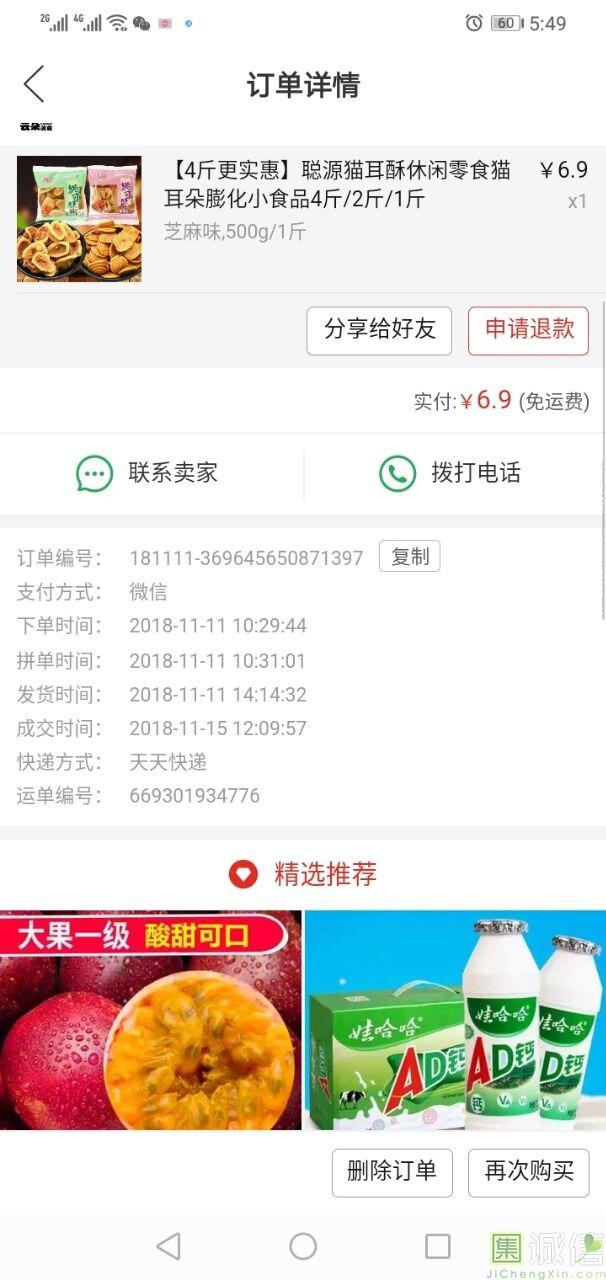Screen dimensions: 606x1280
Task: Copy the order number with 复制
Action: [409, 557]
